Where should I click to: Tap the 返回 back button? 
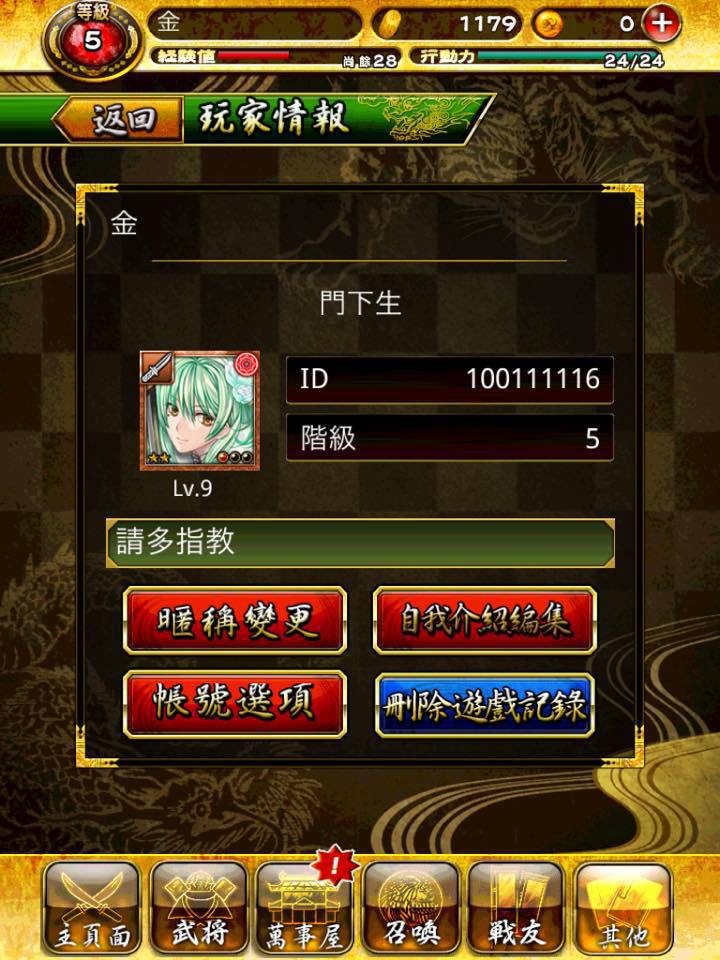(x=120, y=119)
